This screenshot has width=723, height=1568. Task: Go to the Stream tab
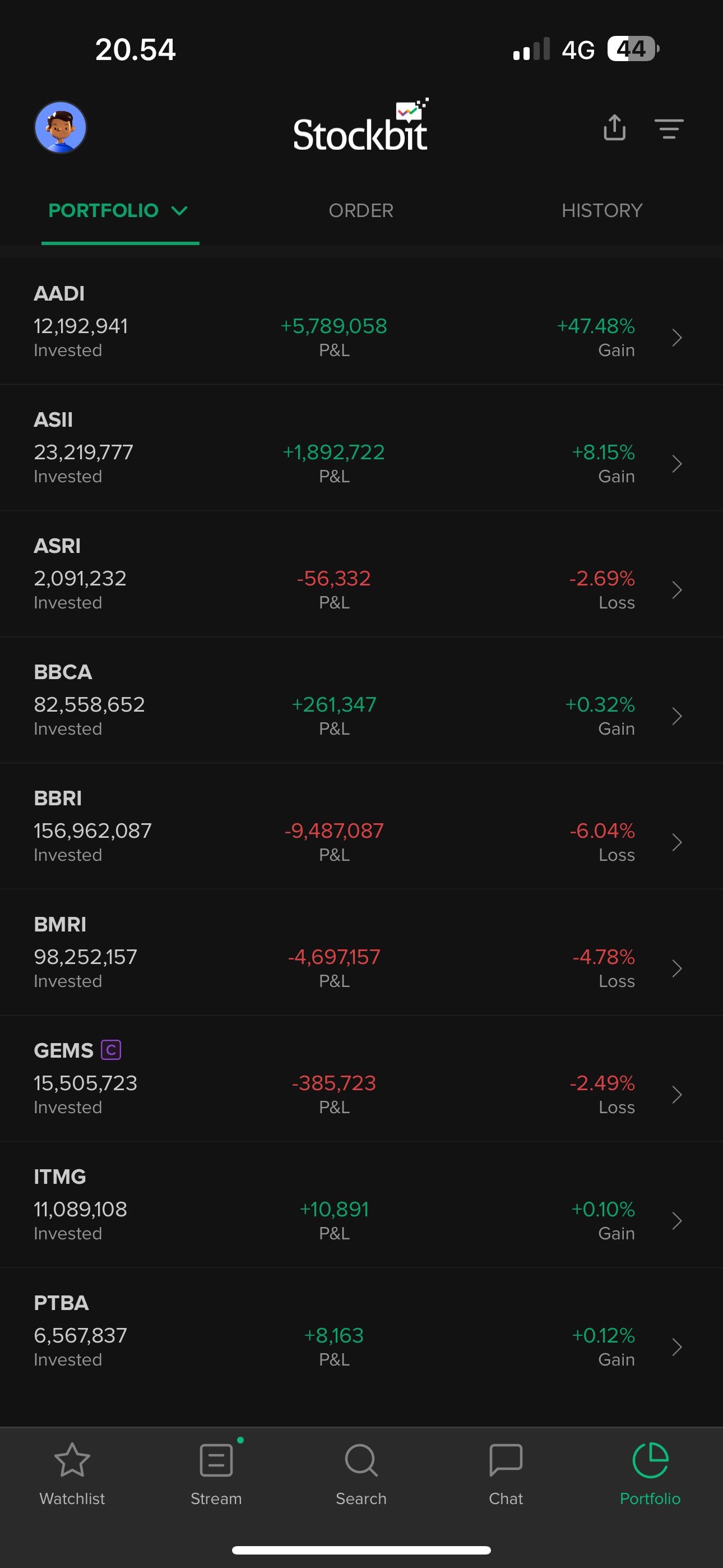216,1474
